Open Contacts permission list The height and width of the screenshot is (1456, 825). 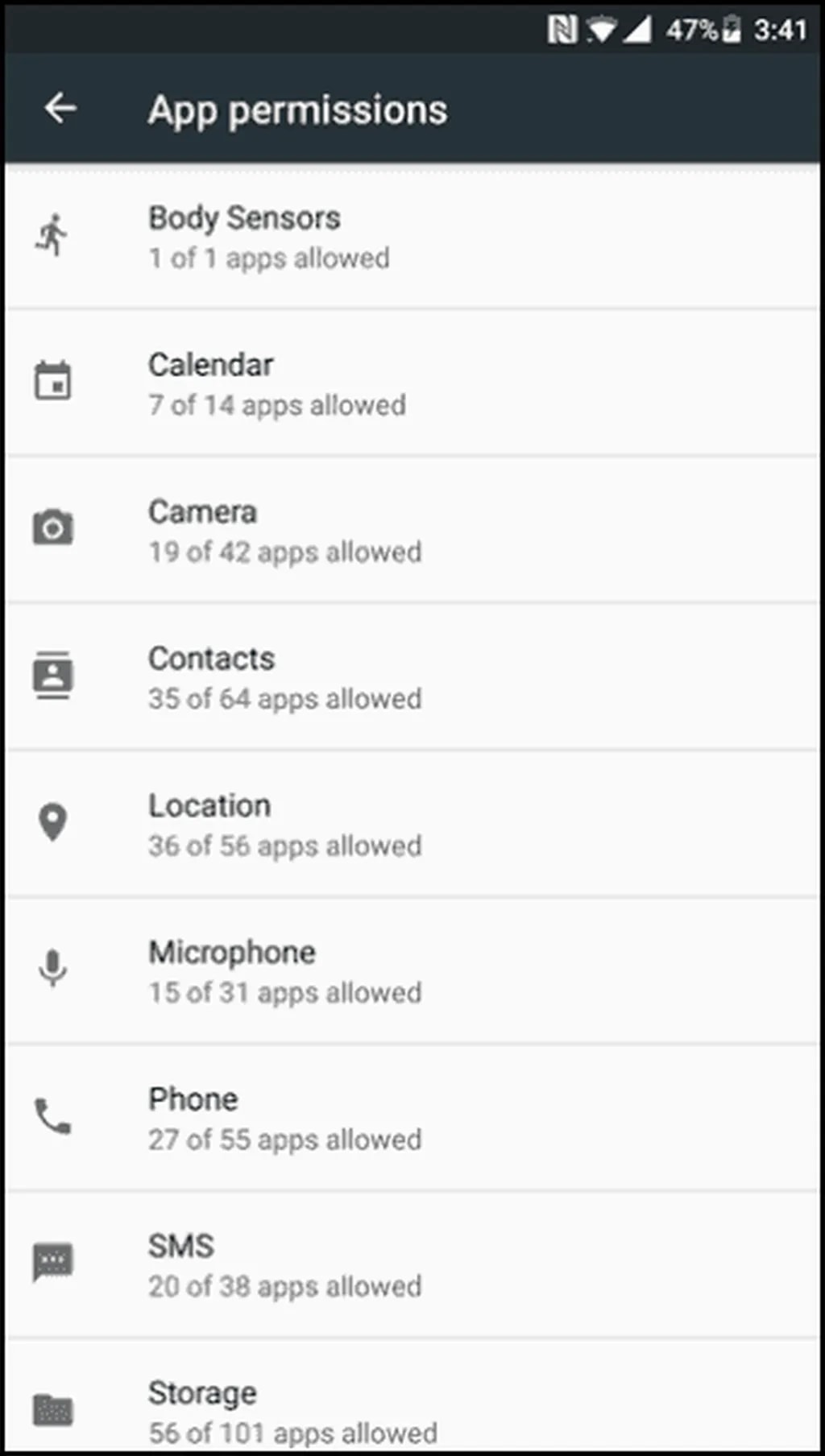click(411, 677)
